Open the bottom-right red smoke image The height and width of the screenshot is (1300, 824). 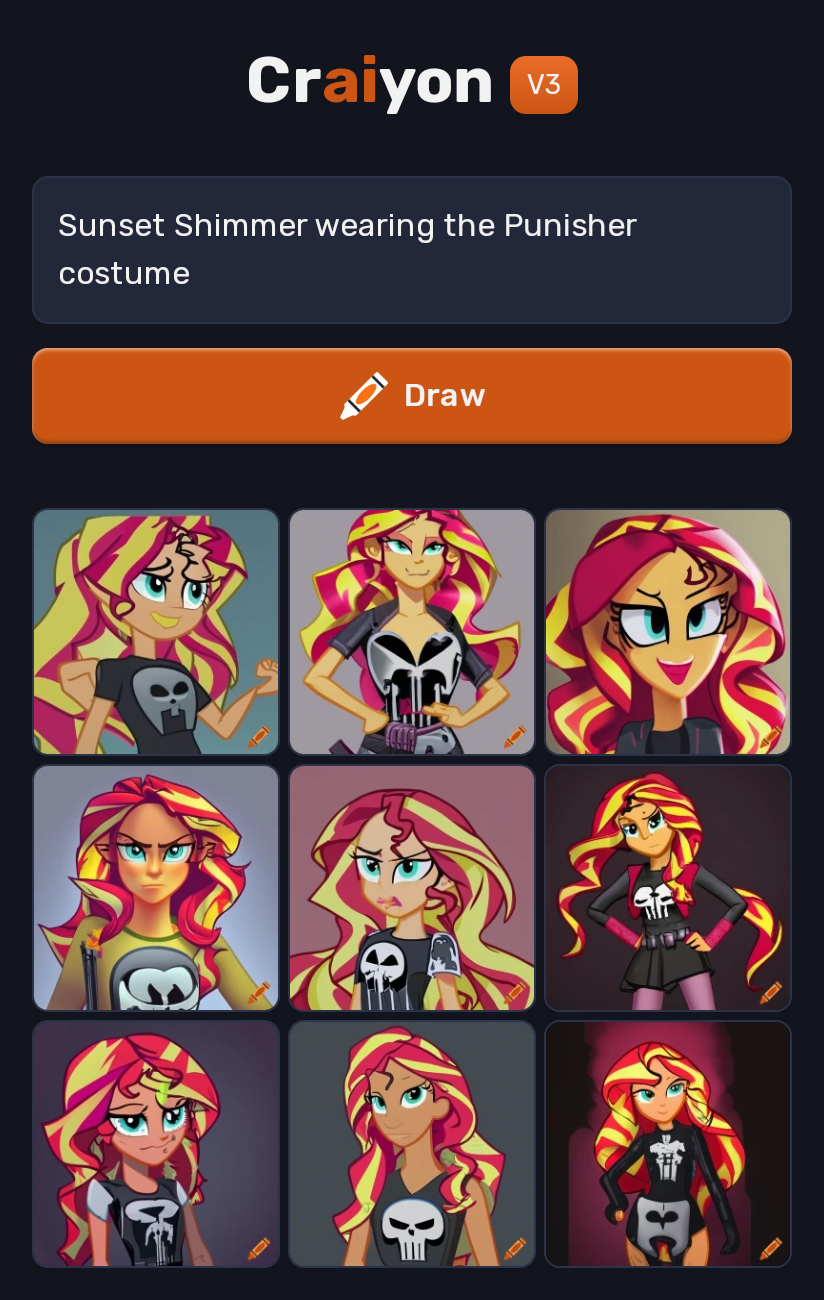click(x=668, y=1144)
